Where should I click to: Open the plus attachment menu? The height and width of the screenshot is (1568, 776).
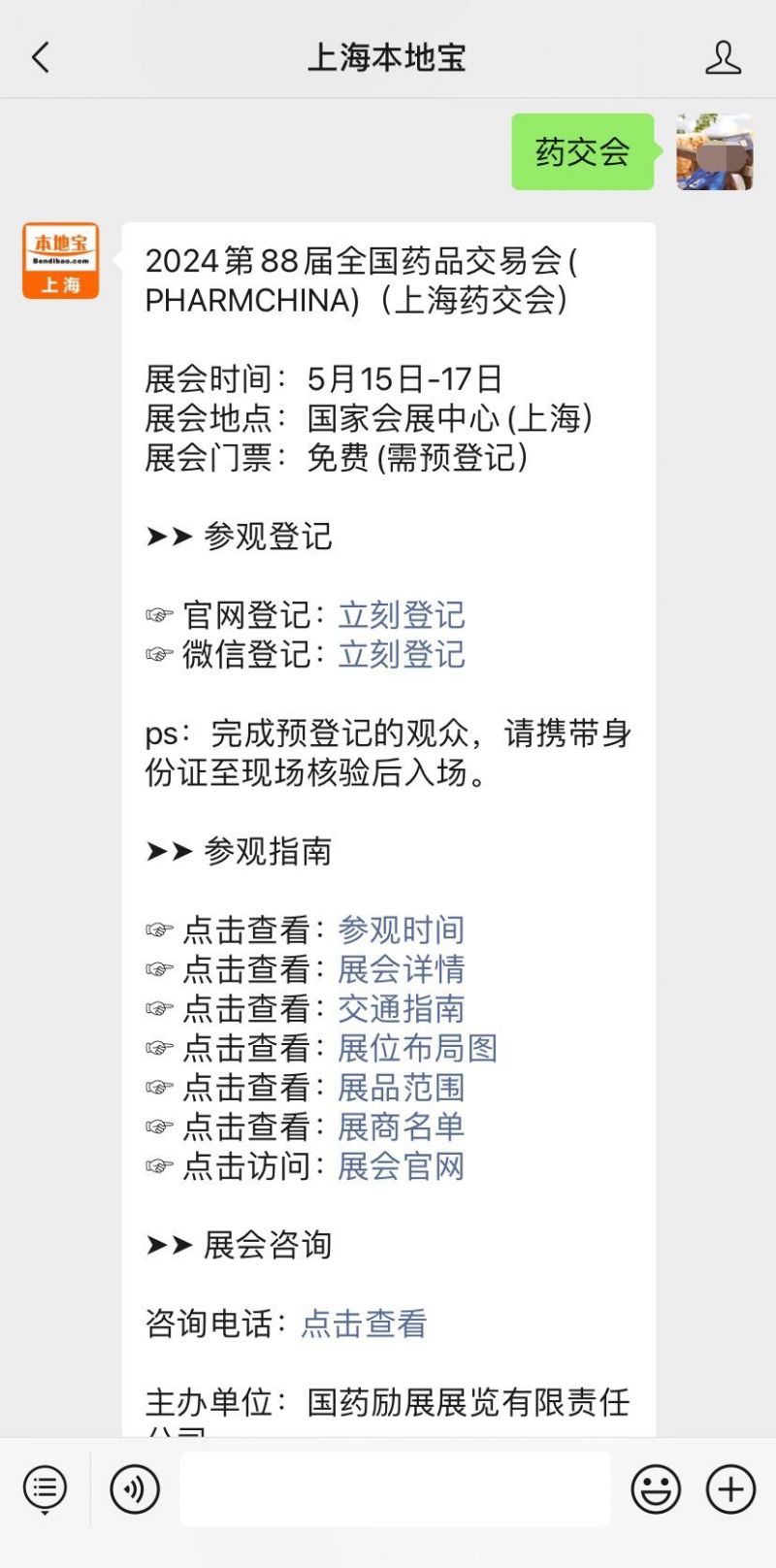tap(730, 1488)
